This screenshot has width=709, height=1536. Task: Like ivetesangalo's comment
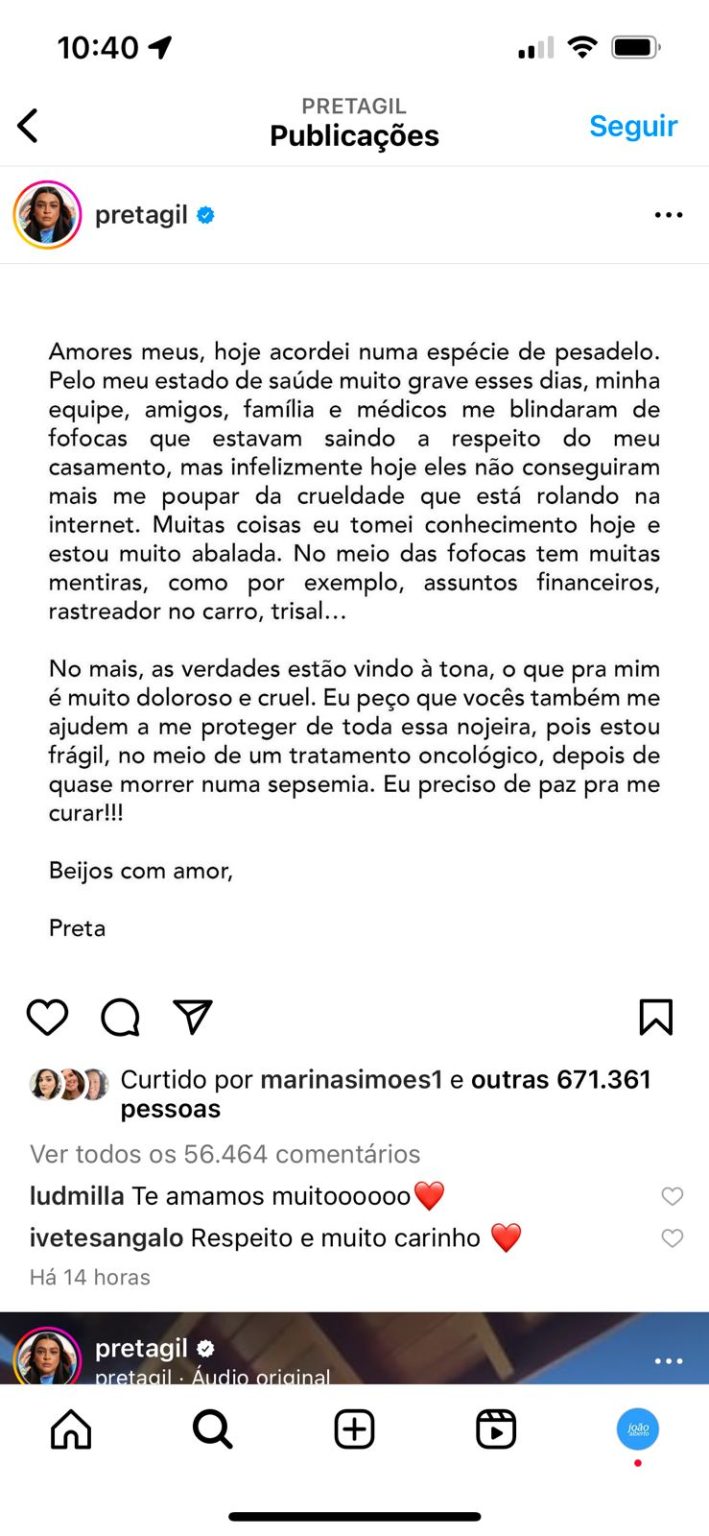[x=673, y=1238]
